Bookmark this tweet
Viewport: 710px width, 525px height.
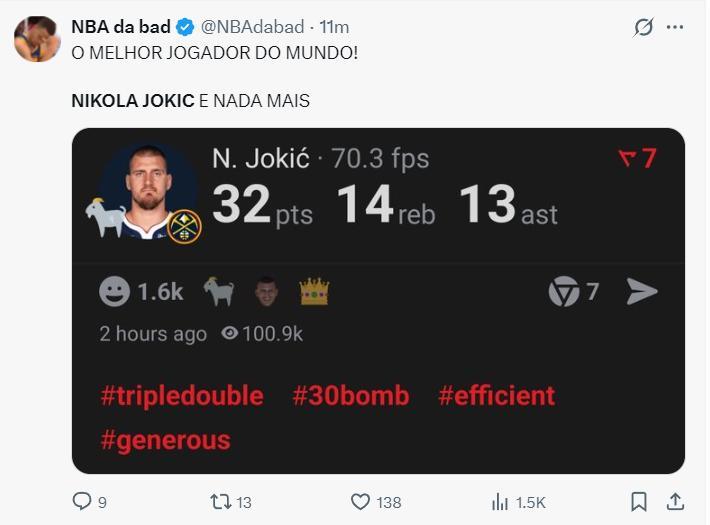click(x=639, y=502)
